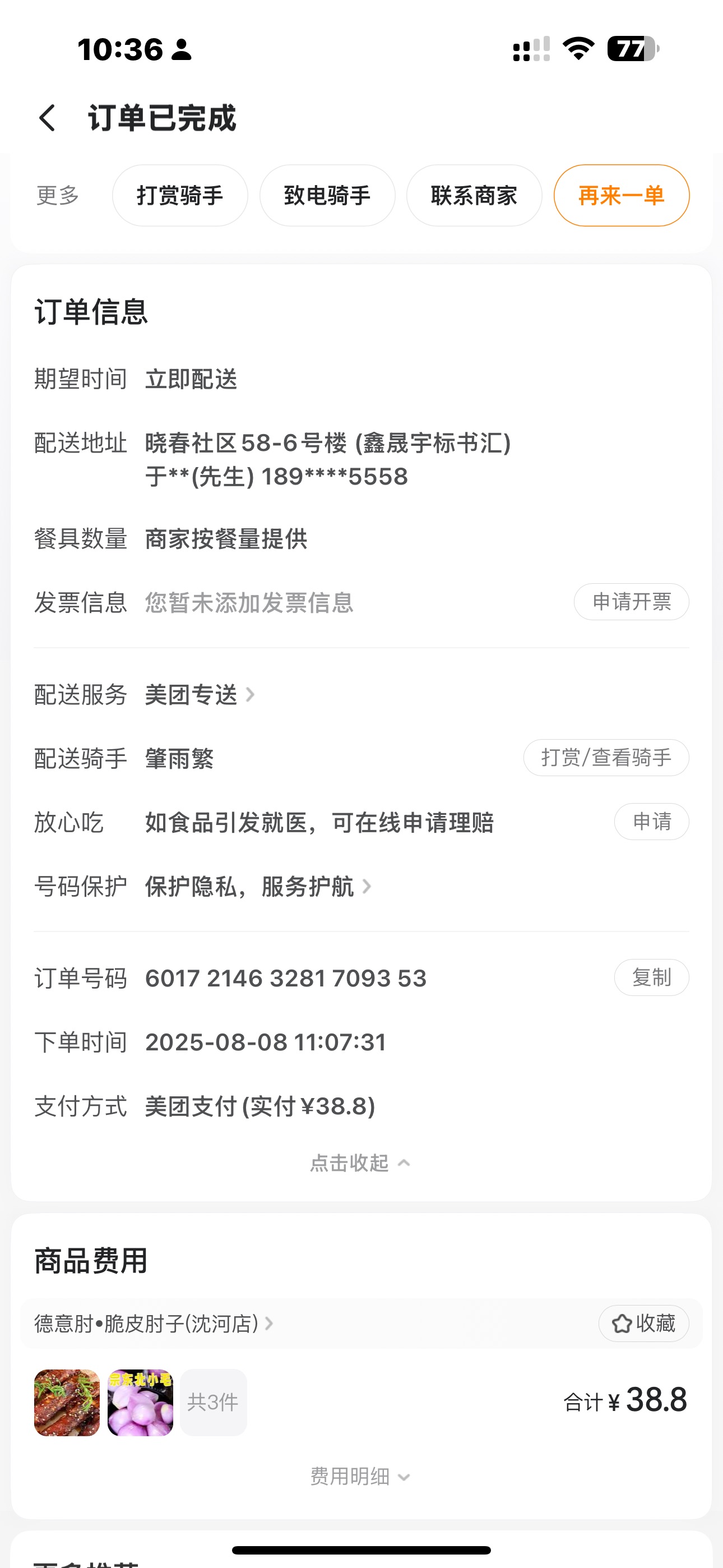Request an invoice via 申请开票
The image size is (723, 1568).
click(631, 602)
